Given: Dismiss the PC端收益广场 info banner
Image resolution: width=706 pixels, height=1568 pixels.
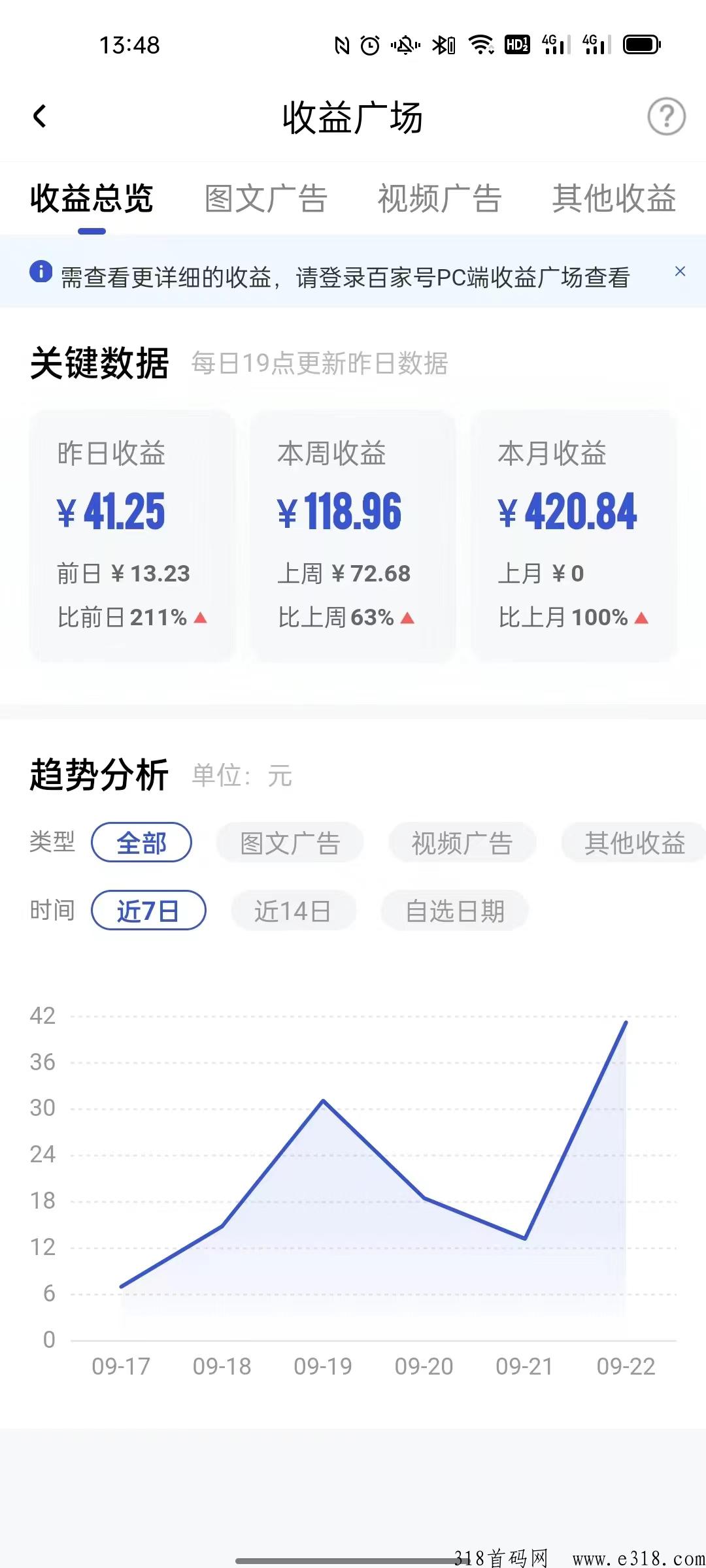Looking at the screenshot, I should 680,271.
